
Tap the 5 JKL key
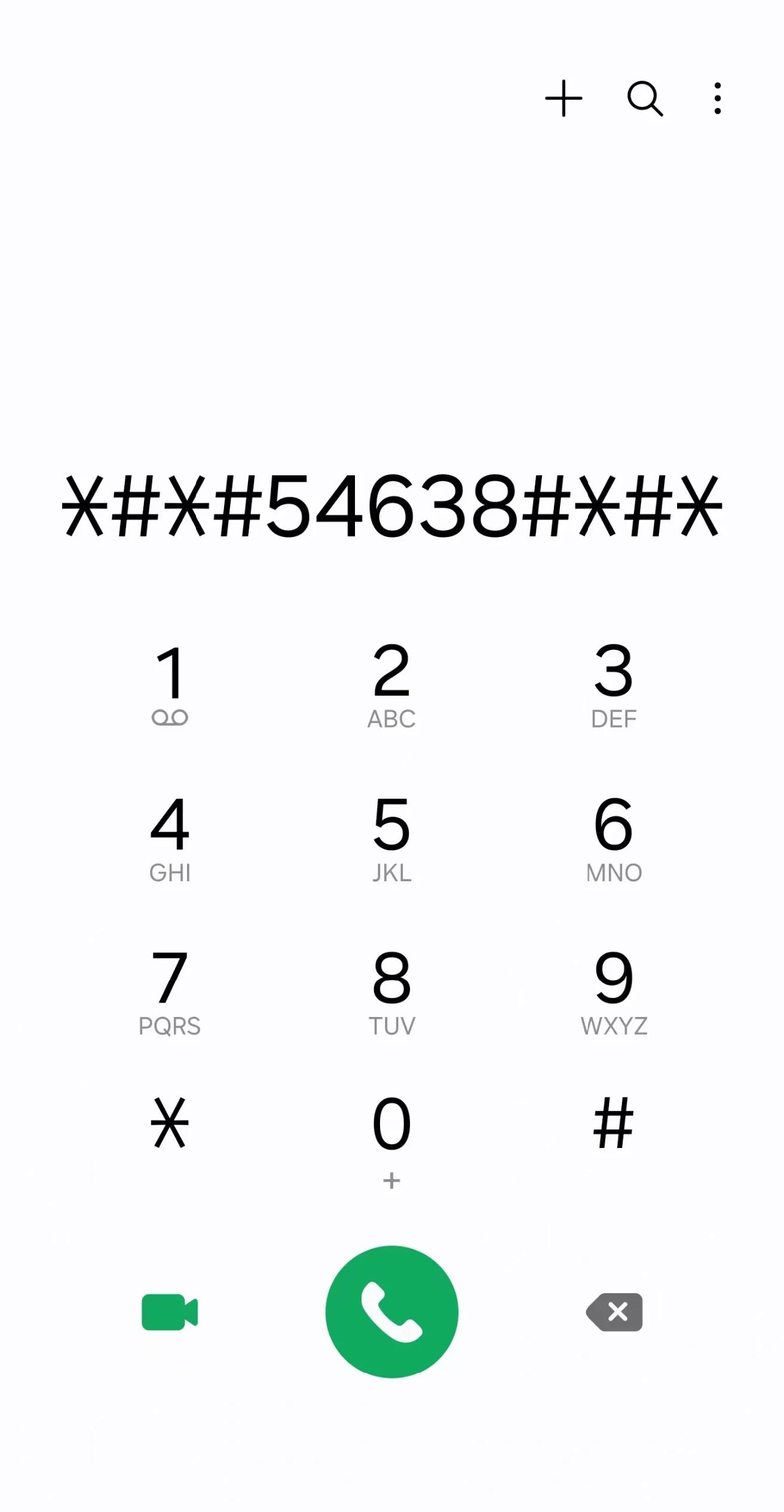(x=391, y=838)
